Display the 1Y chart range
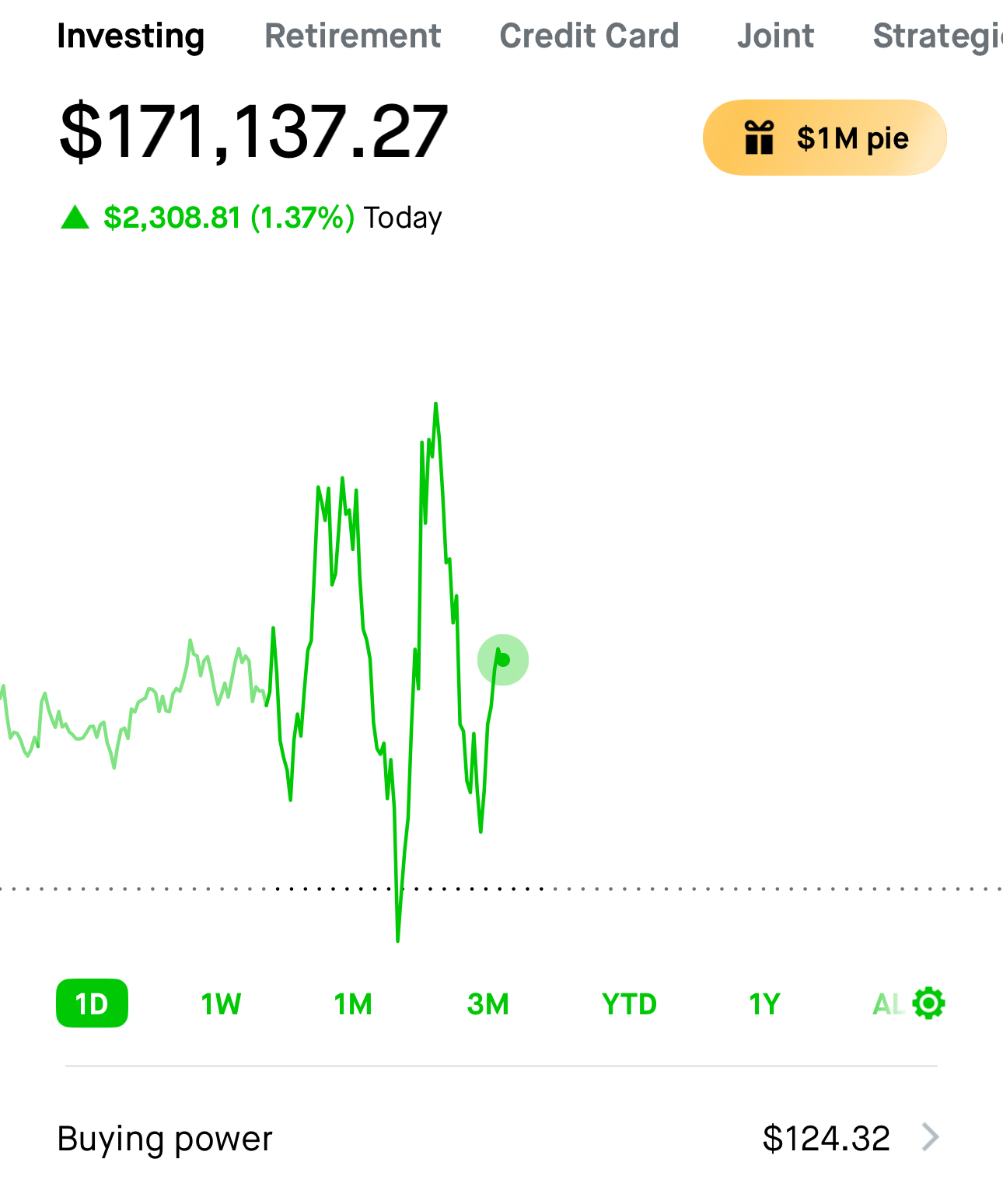 (764, 1004)
